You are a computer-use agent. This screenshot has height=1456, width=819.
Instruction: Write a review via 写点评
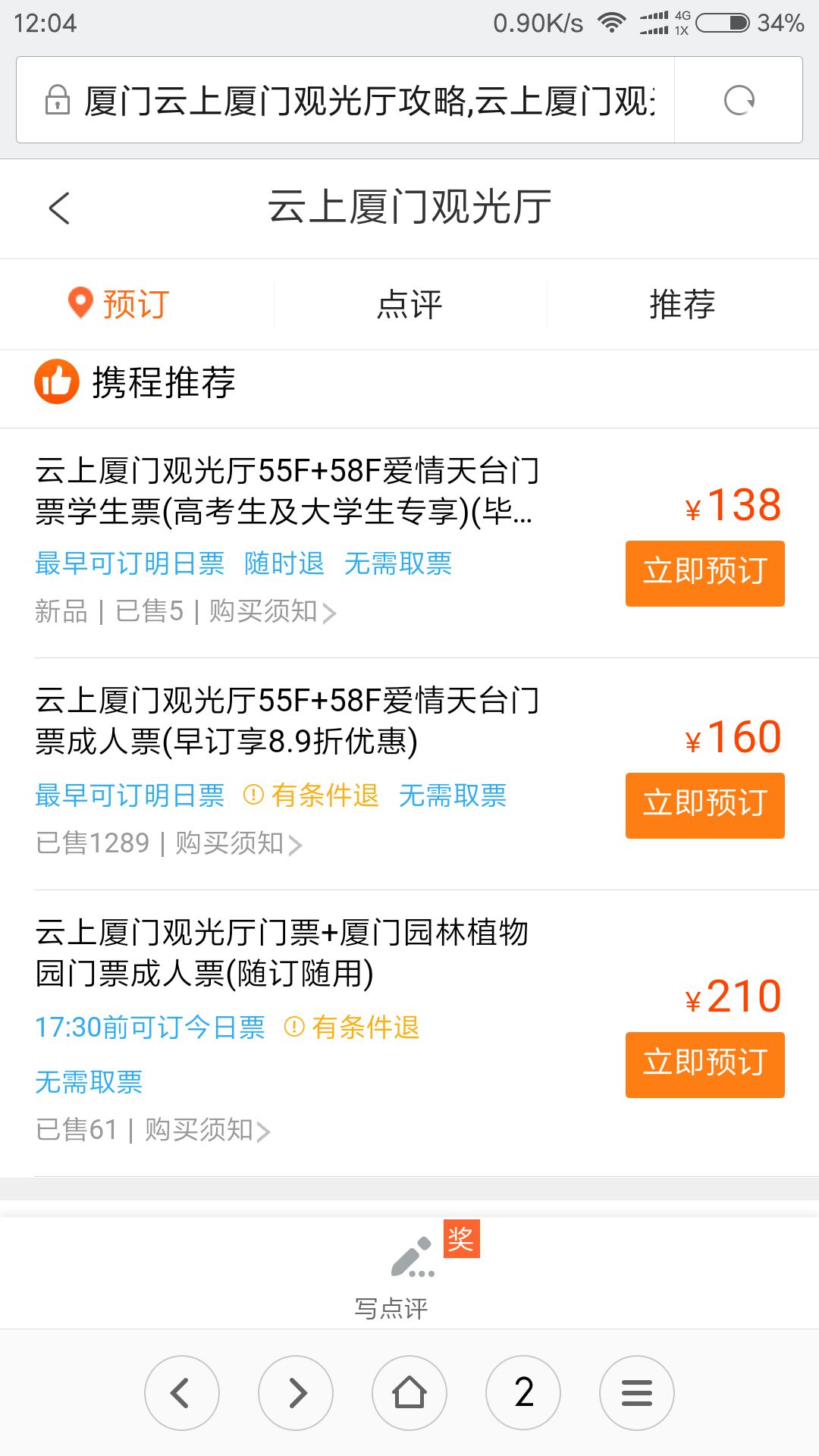pos(409,1274)
